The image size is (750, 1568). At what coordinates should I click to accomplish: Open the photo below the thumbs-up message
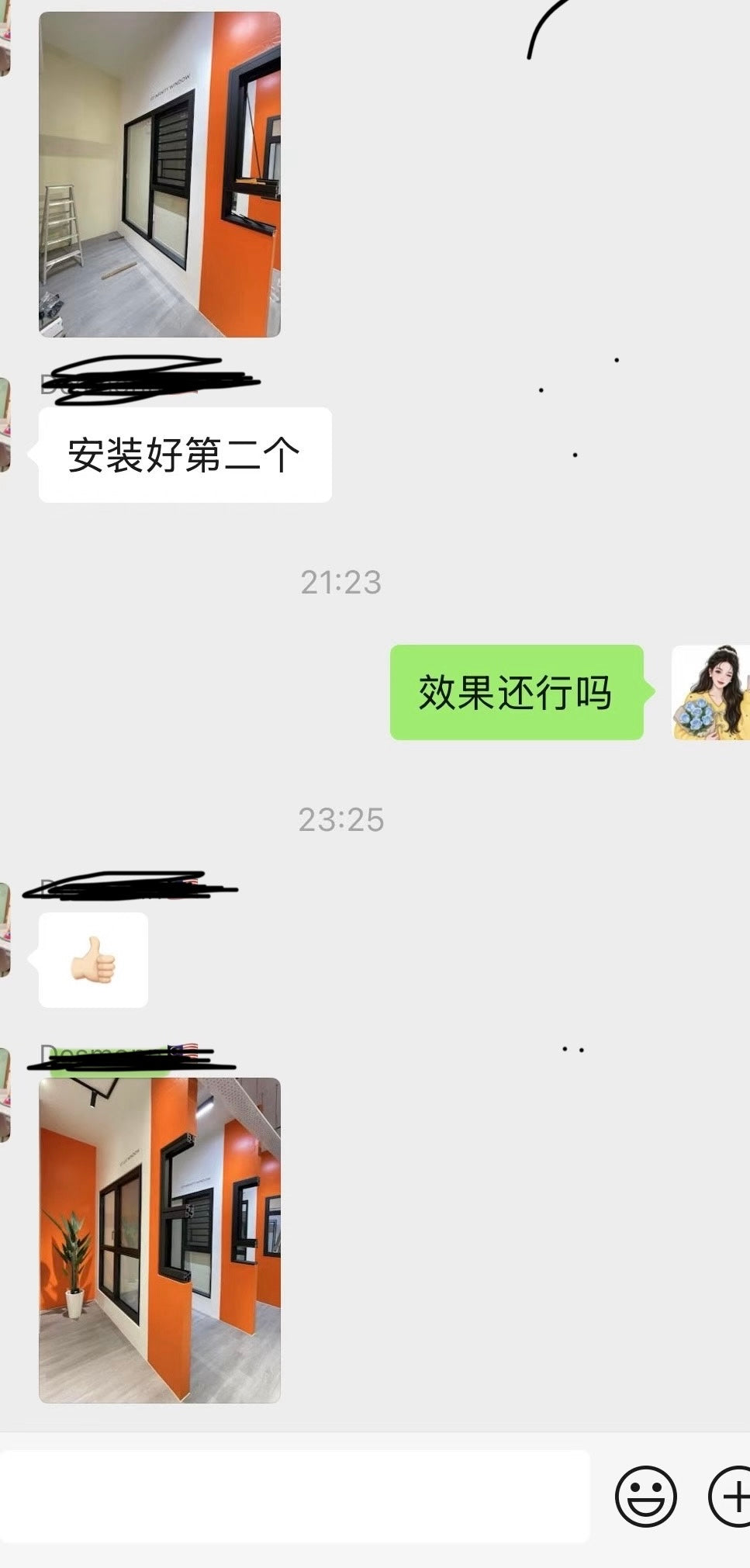(x=159, y=1240)
